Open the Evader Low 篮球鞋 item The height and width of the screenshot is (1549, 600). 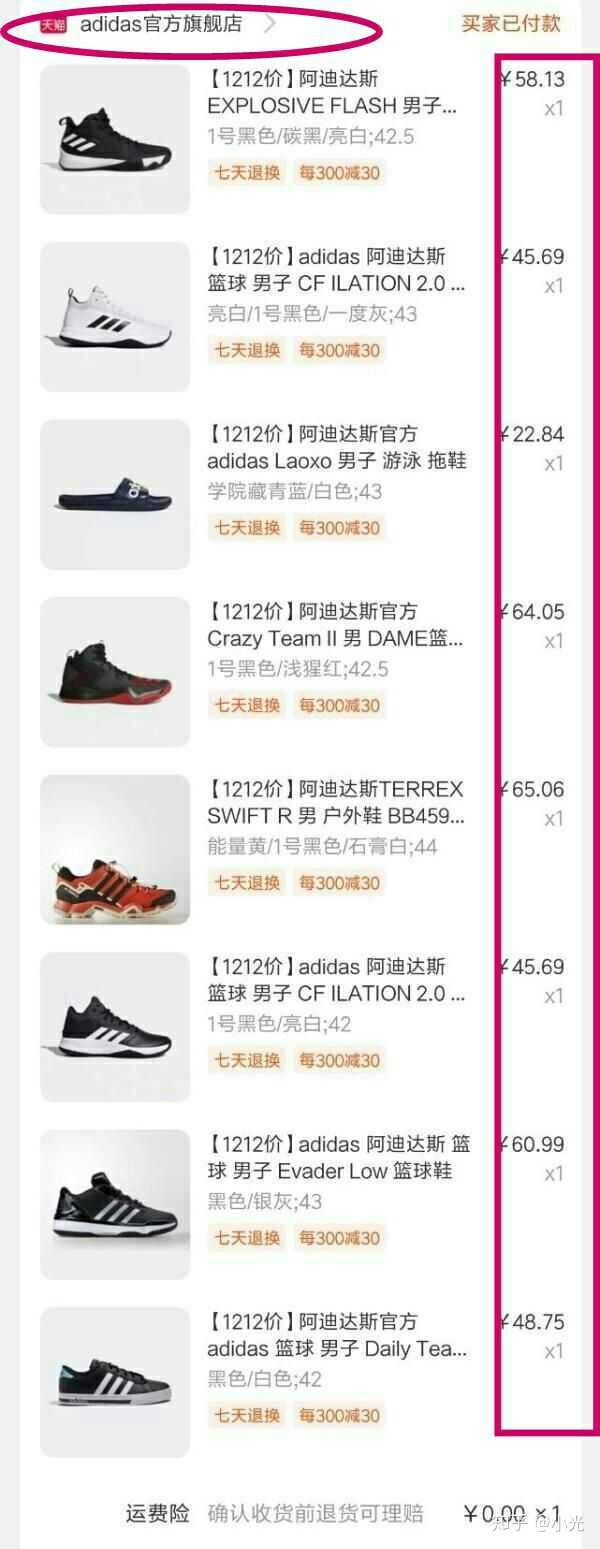[x=336, y=1170]
